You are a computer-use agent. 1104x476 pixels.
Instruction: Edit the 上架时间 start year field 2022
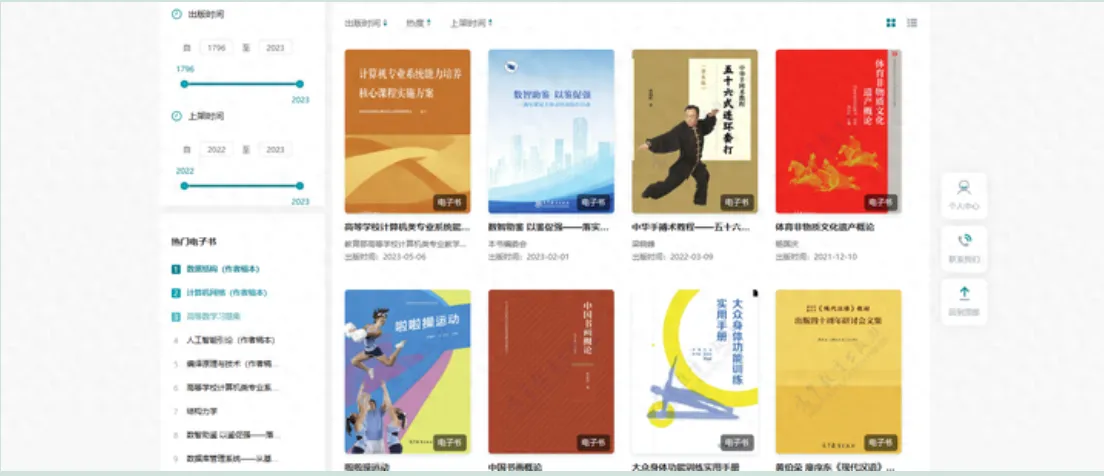pos(216,149)
